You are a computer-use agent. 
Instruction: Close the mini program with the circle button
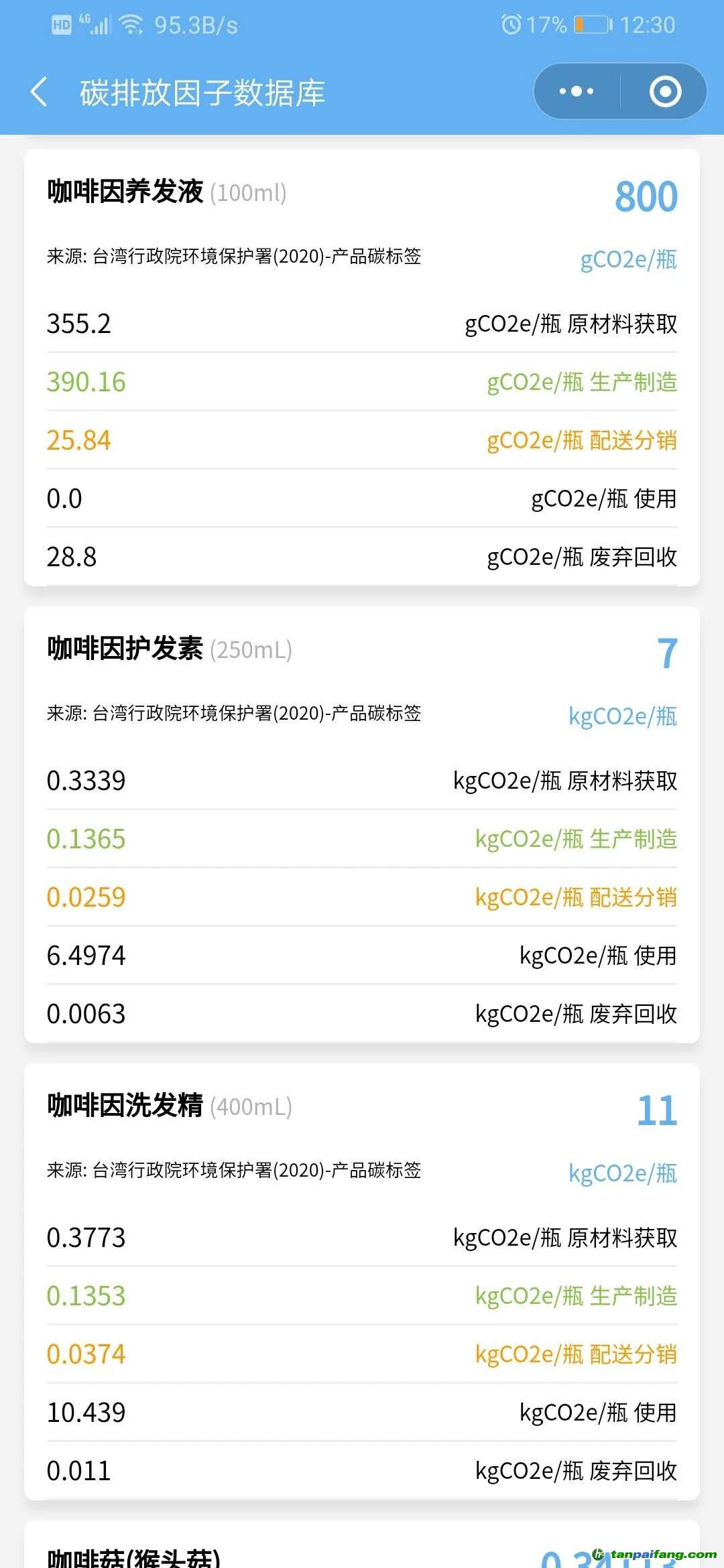click(x=665, y=91)
